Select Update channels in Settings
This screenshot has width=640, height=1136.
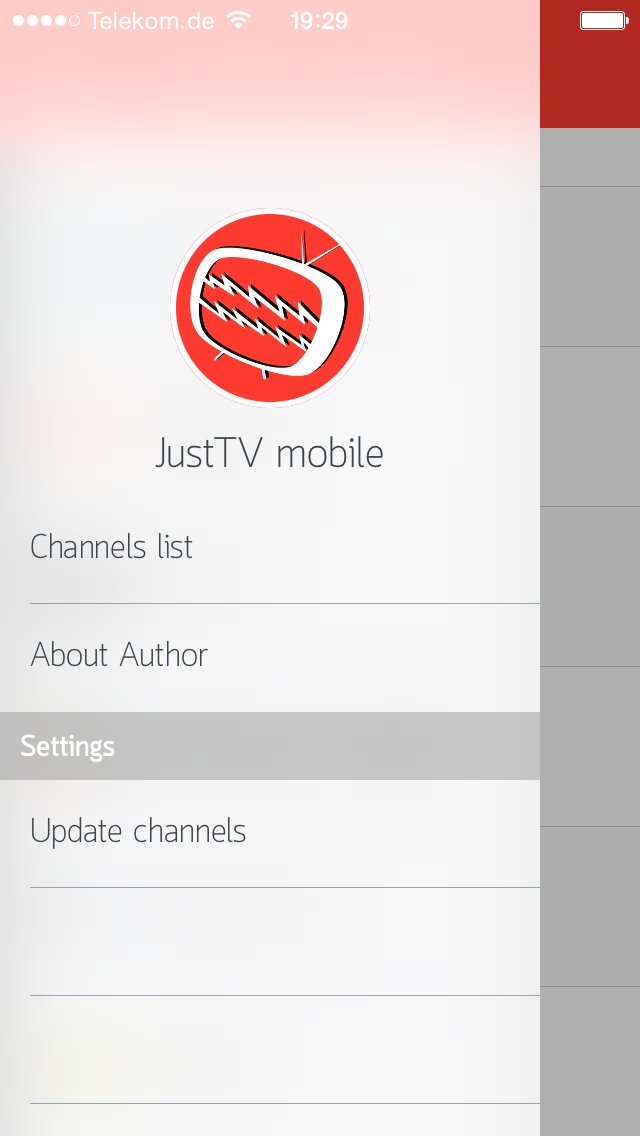tap(138, 831)
